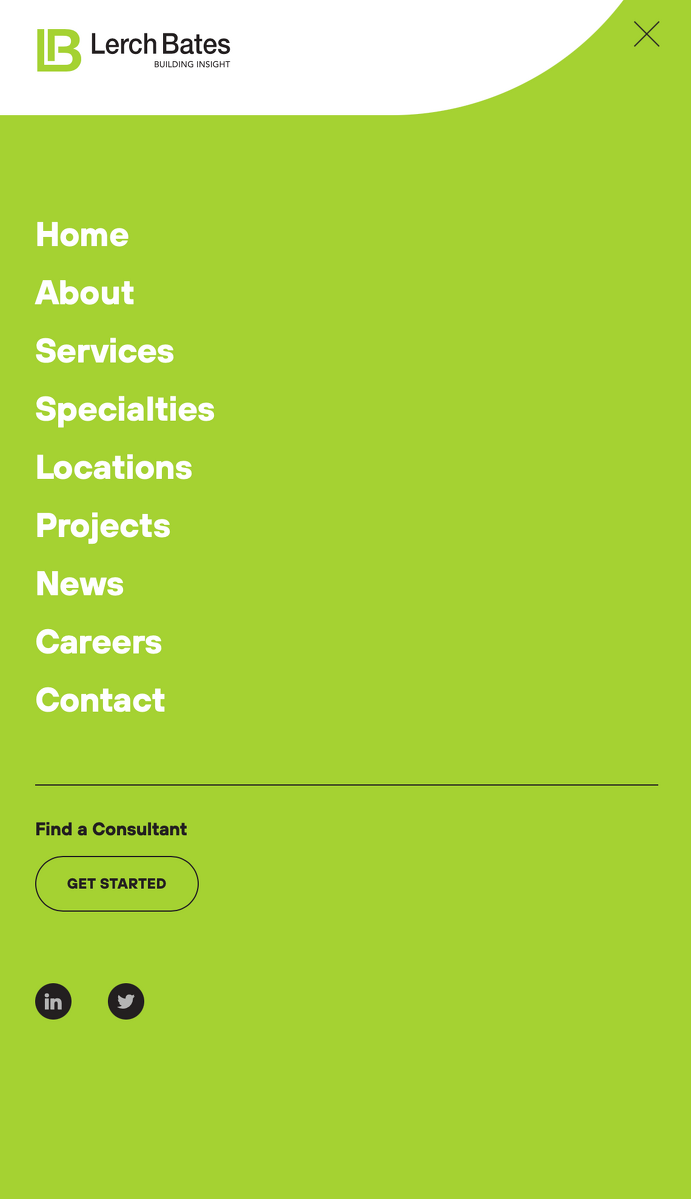Open the Services section

click(x=105, y=350)
